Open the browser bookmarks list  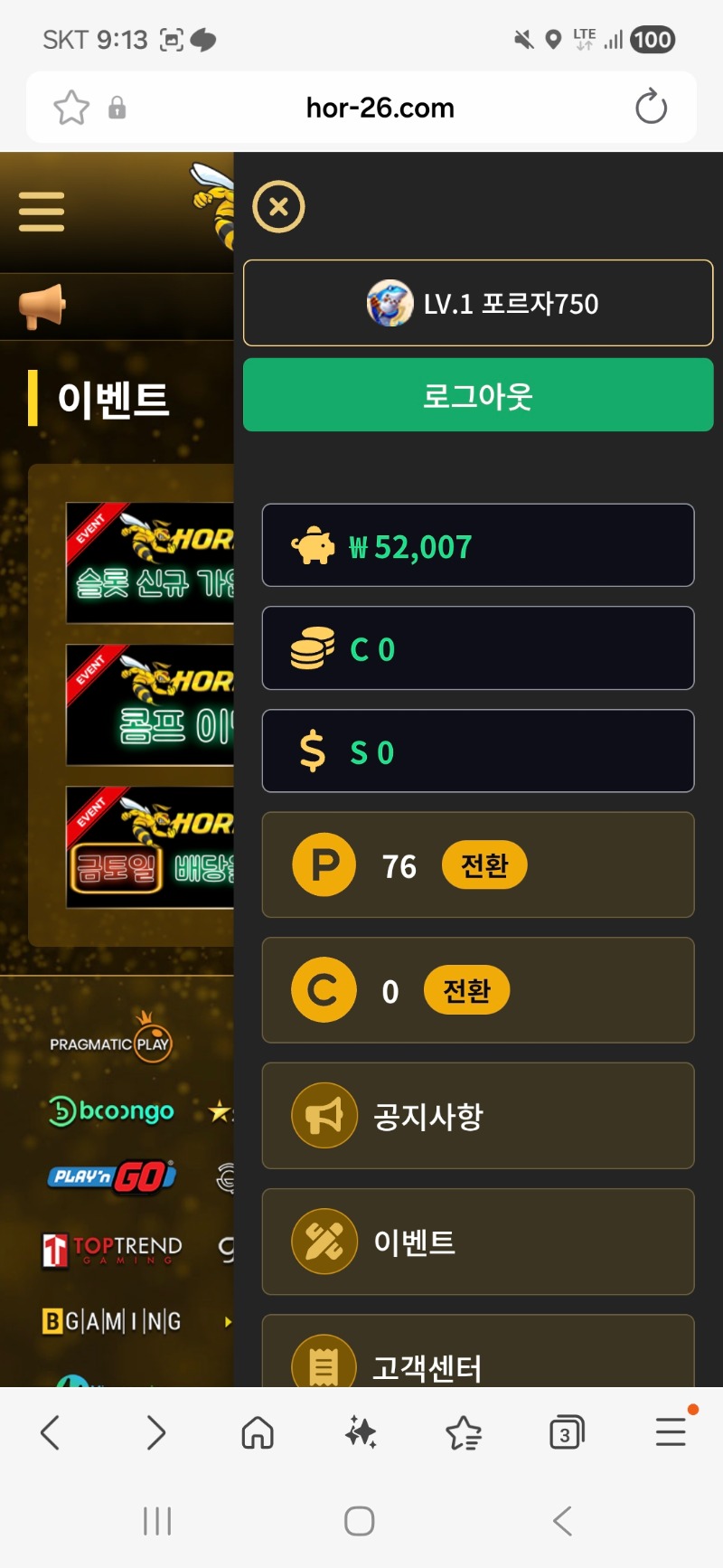tap(464, 1432)
